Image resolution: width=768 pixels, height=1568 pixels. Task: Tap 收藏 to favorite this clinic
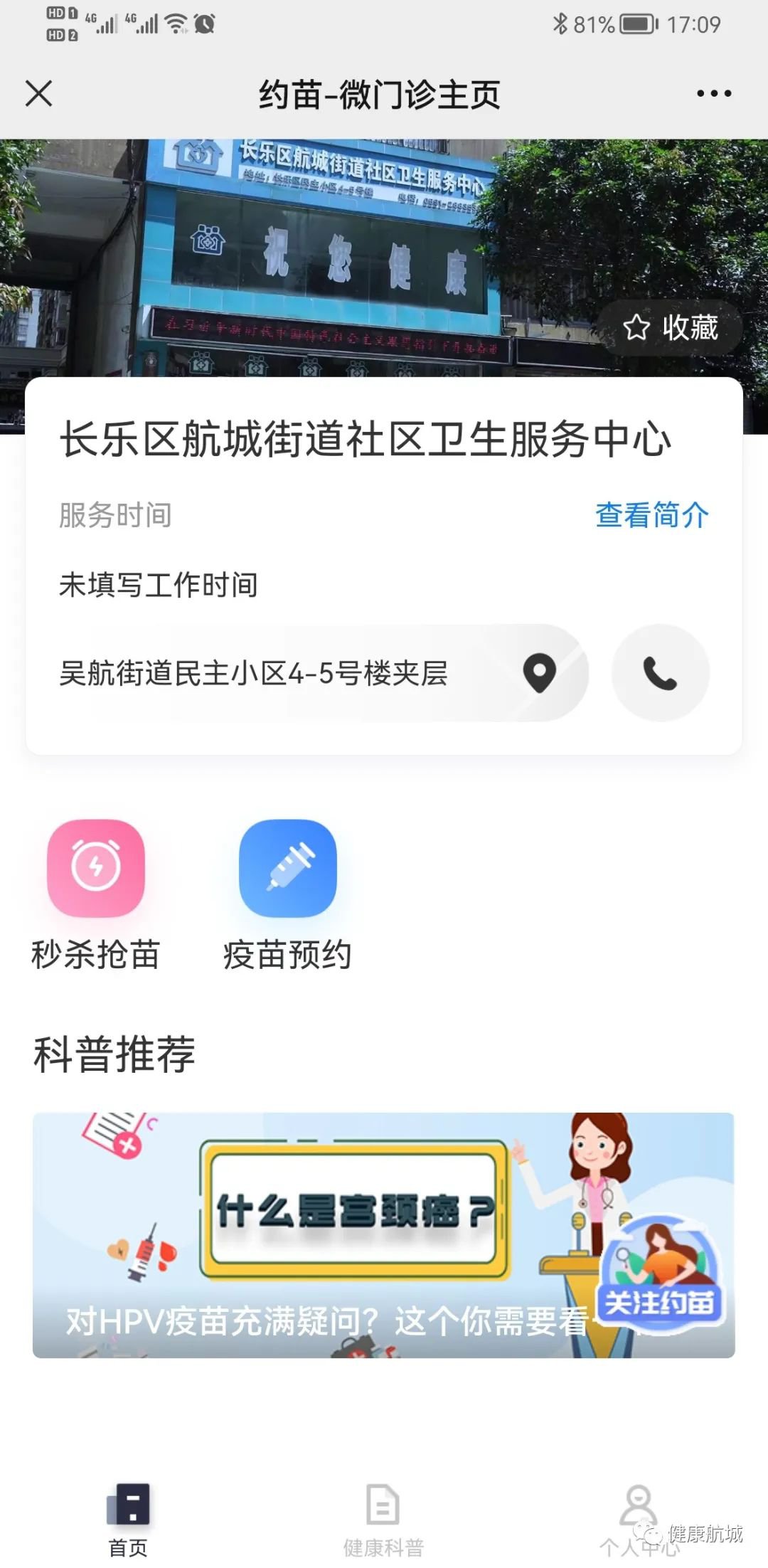tap(670, 328)
